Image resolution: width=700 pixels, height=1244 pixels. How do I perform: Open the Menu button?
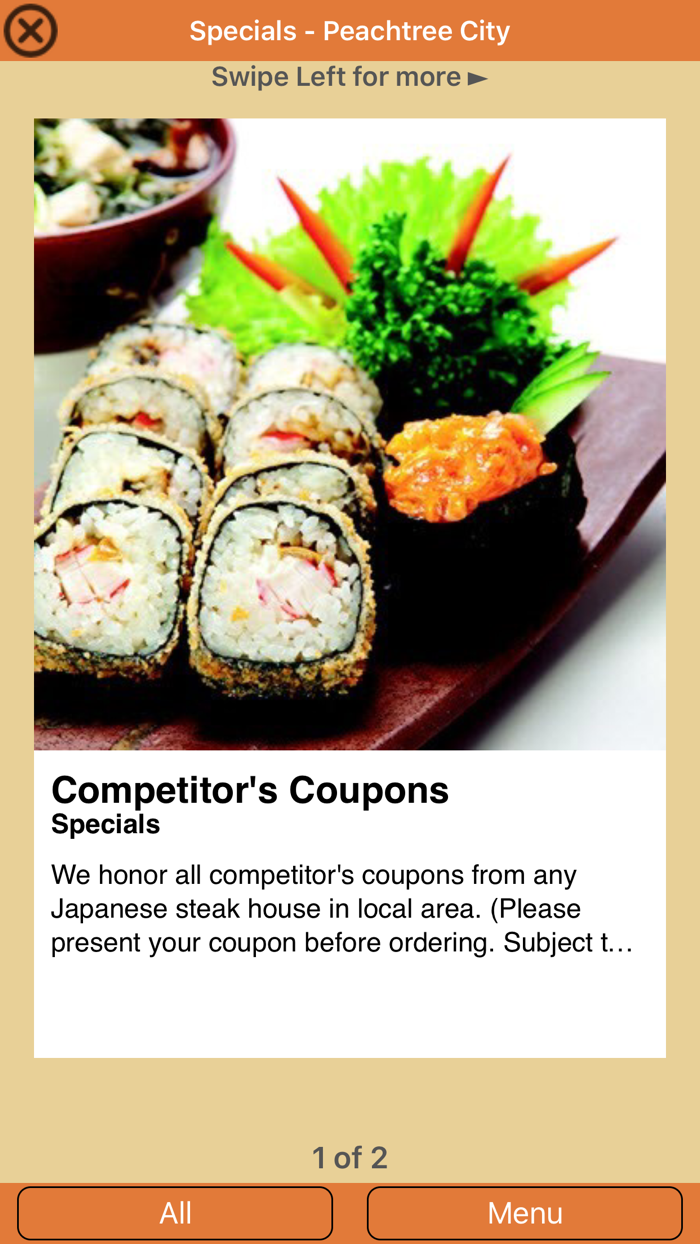[x=525, y=1213]
